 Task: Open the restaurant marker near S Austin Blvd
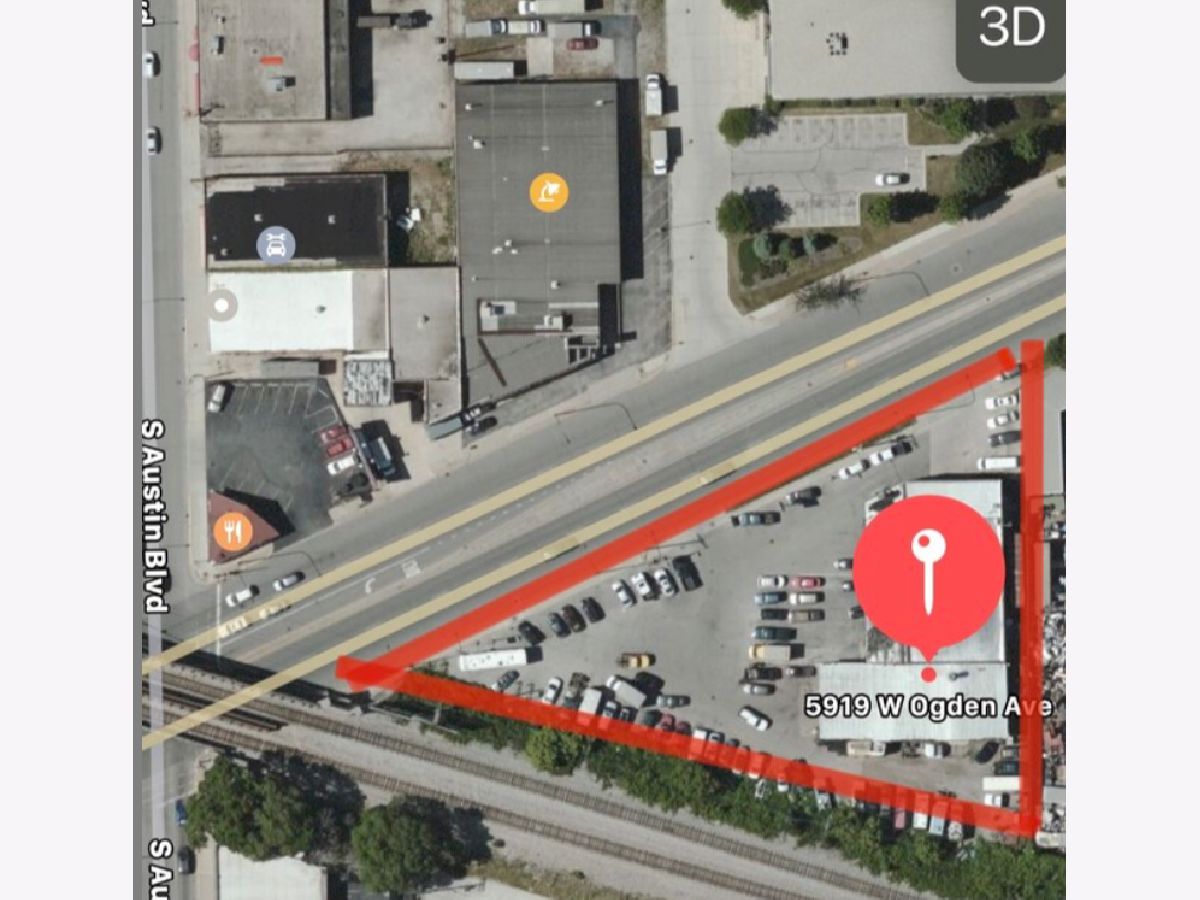click(233, 531)
